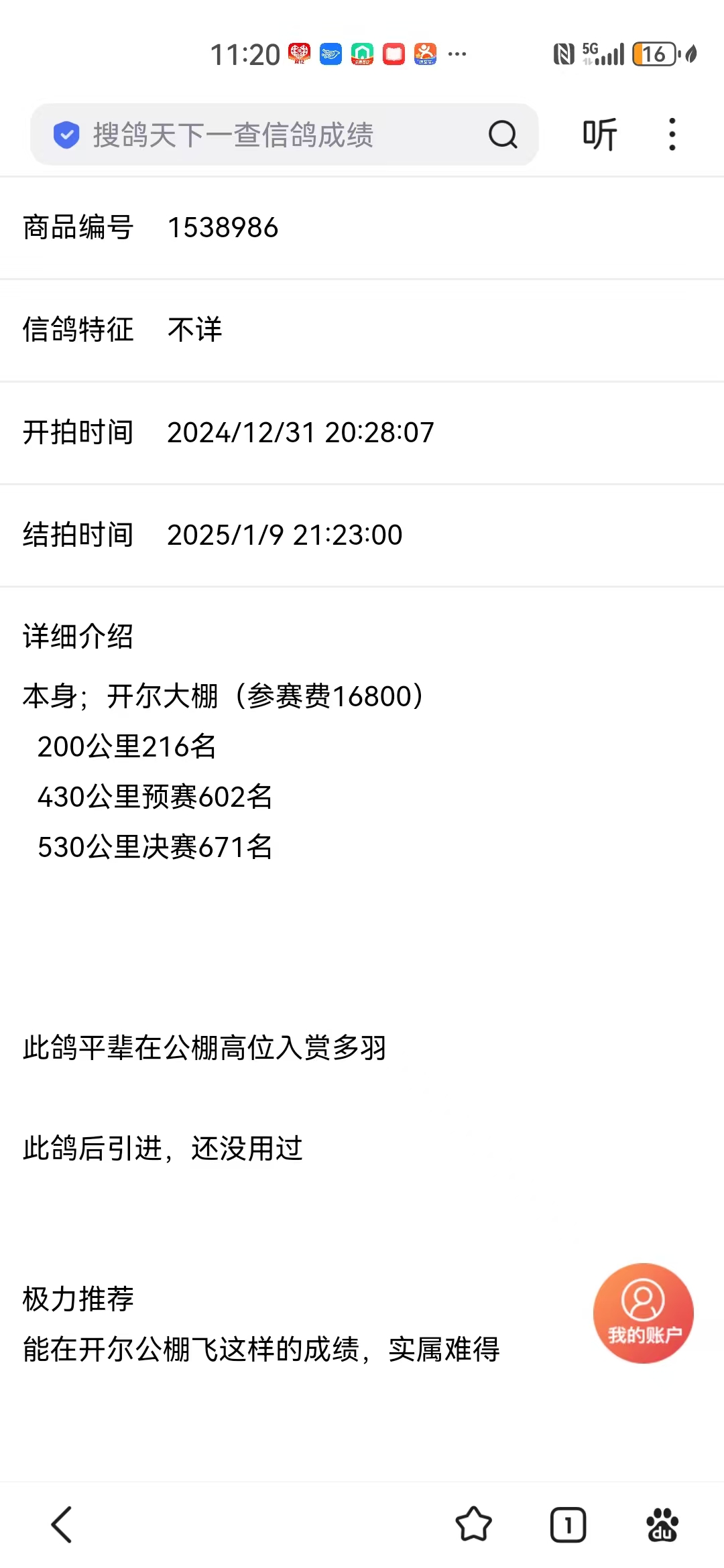Viewport: 724px width, 1568px height.
Task: Open the three-dot overflow menu
Action: (672, 135)
